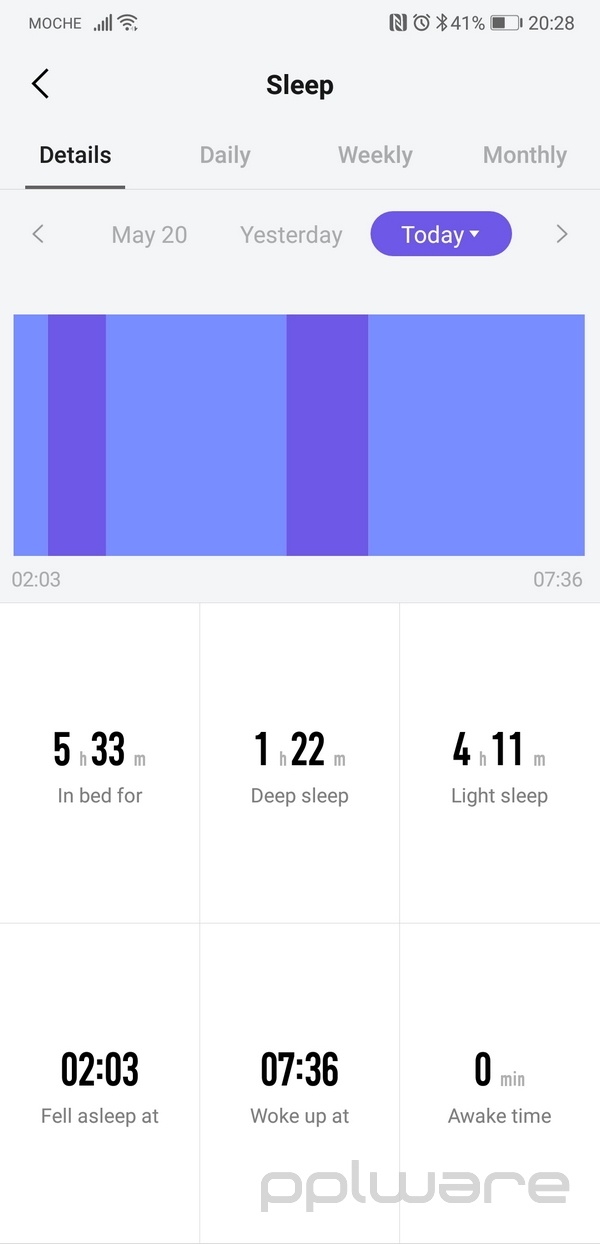Go back from the Sleep screen
Viewport: 600px width, 1244px height.
40,84
